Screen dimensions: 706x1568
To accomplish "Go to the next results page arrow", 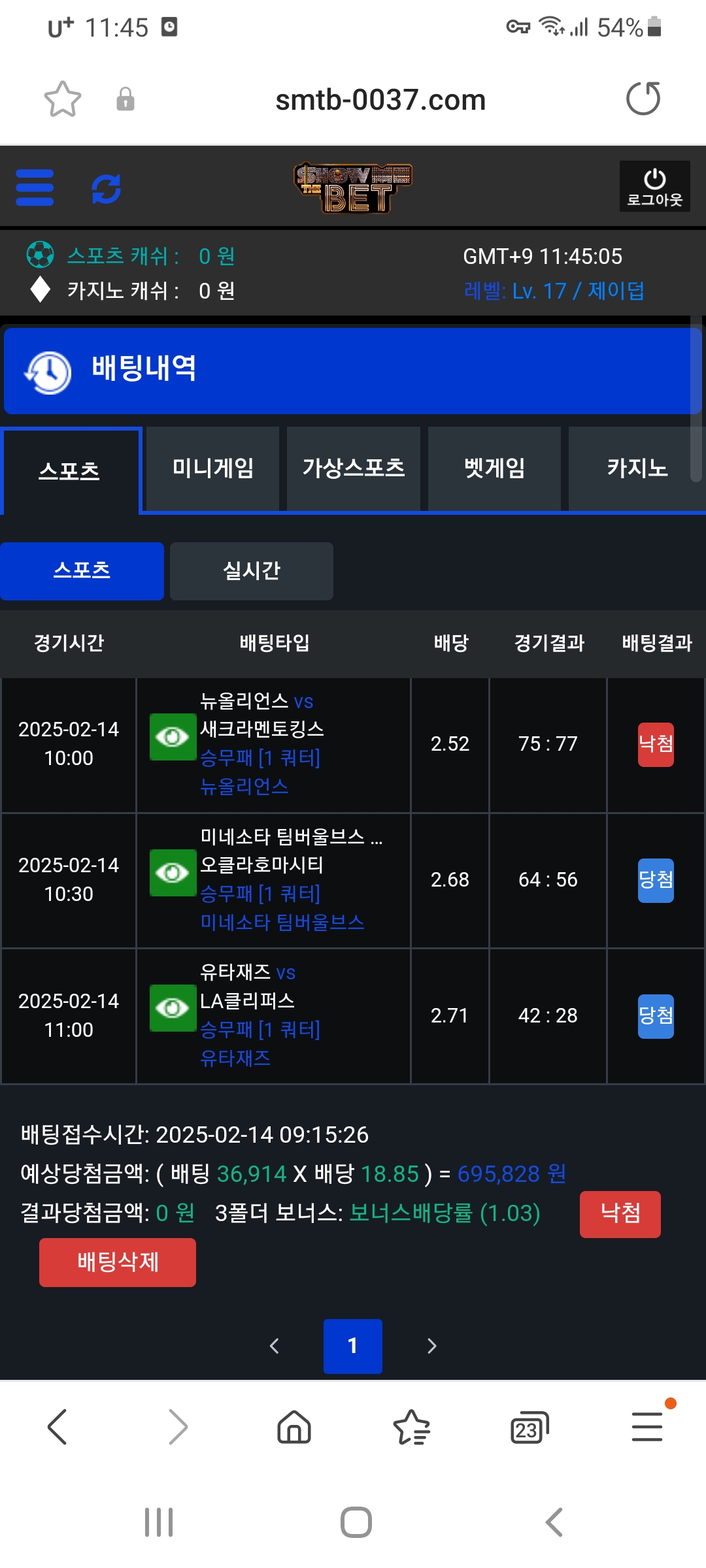I will click(431, 1346).
